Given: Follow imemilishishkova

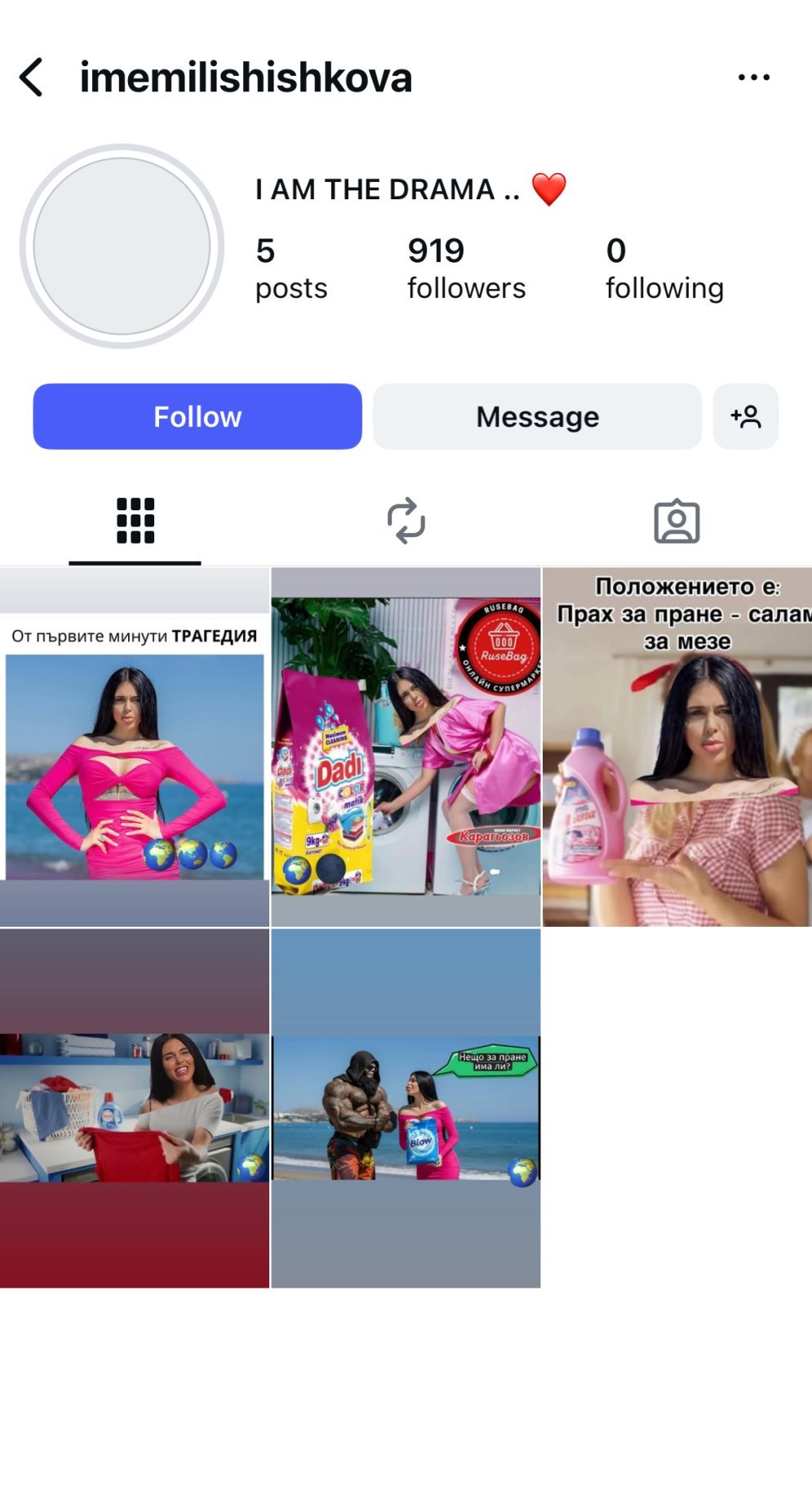Looking at the screenshot, I should tap(197, 416).
